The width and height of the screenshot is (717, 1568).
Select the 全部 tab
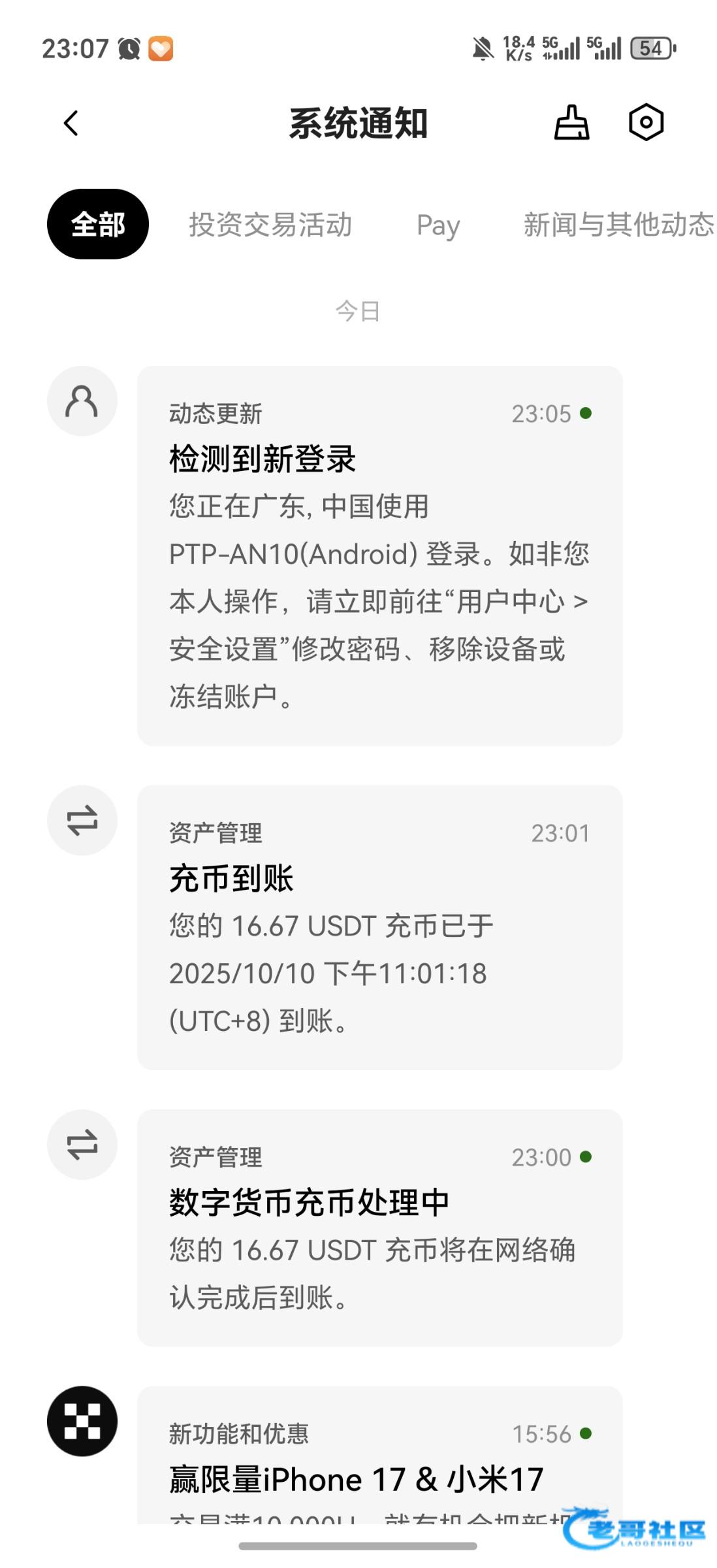98,224
